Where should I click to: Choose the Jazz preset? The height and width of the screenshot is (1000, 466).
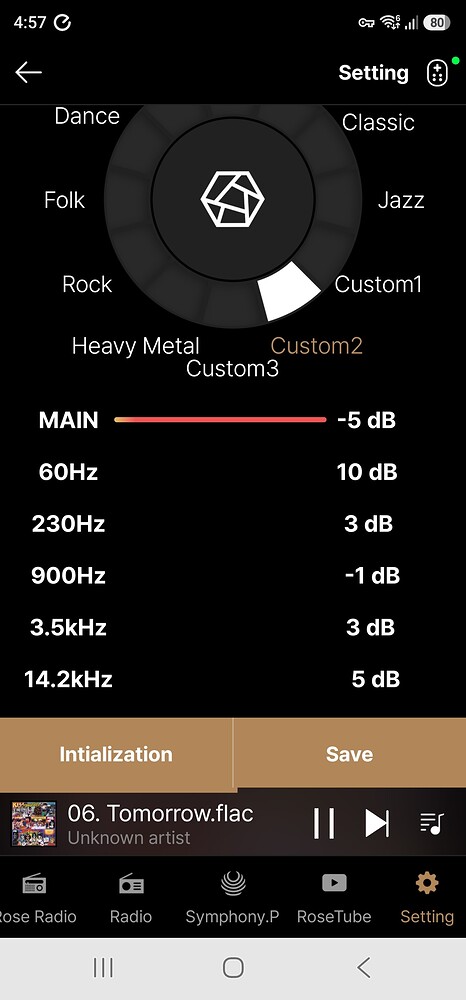[400, 200]
